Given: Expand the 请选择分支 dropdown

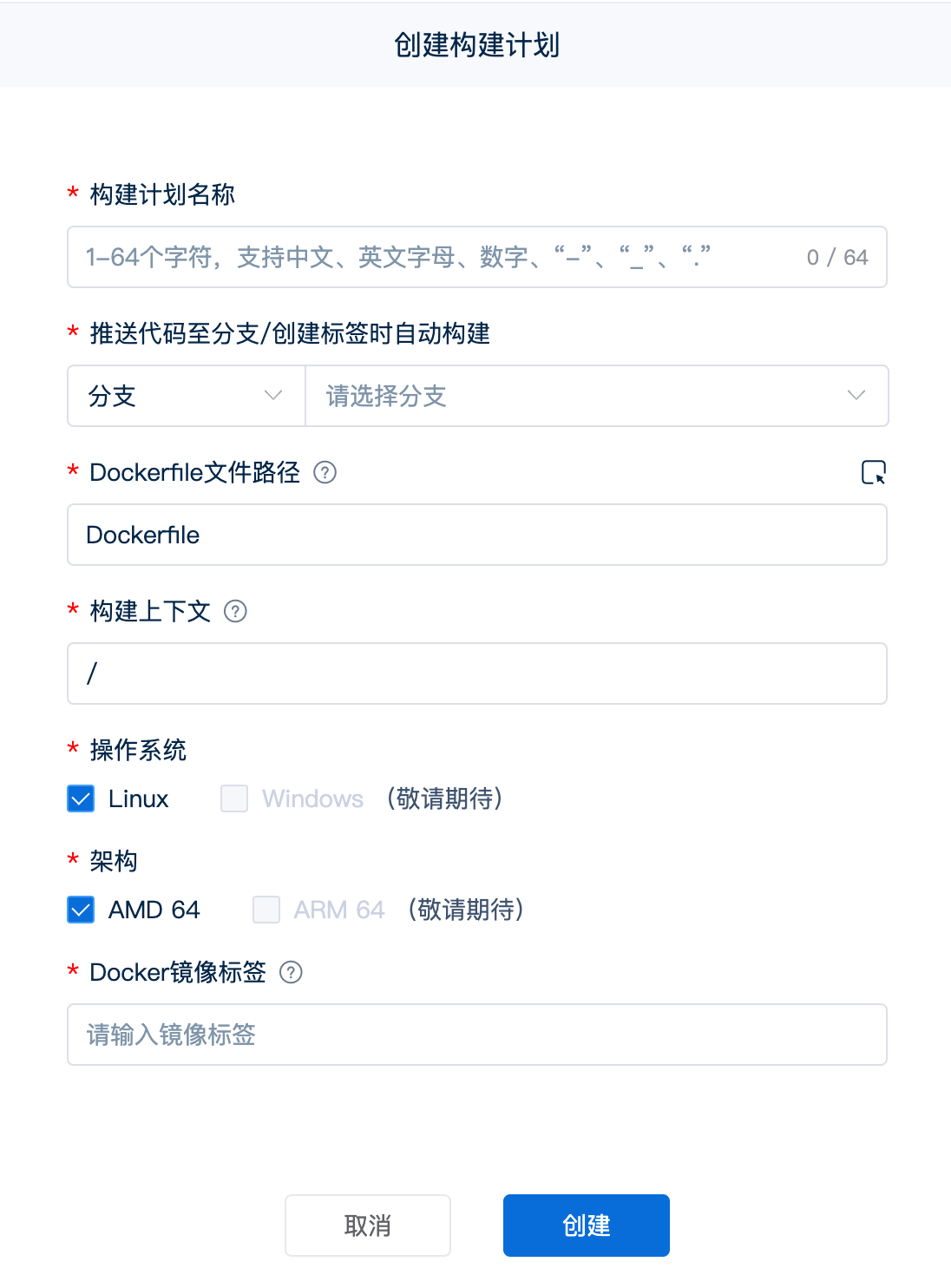Looking at the screenshot, I should (x=596, y=396).
